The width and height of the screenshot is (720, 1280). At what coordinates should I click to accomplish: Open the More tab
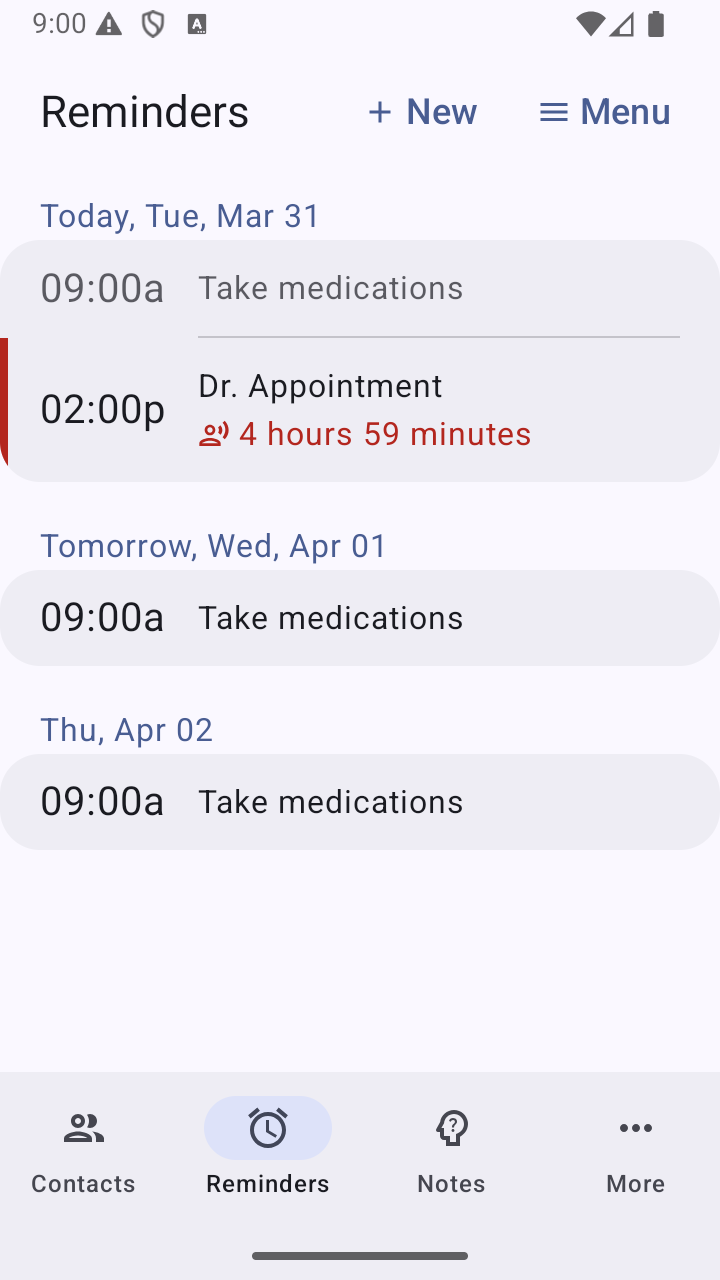pos(635,1152)
